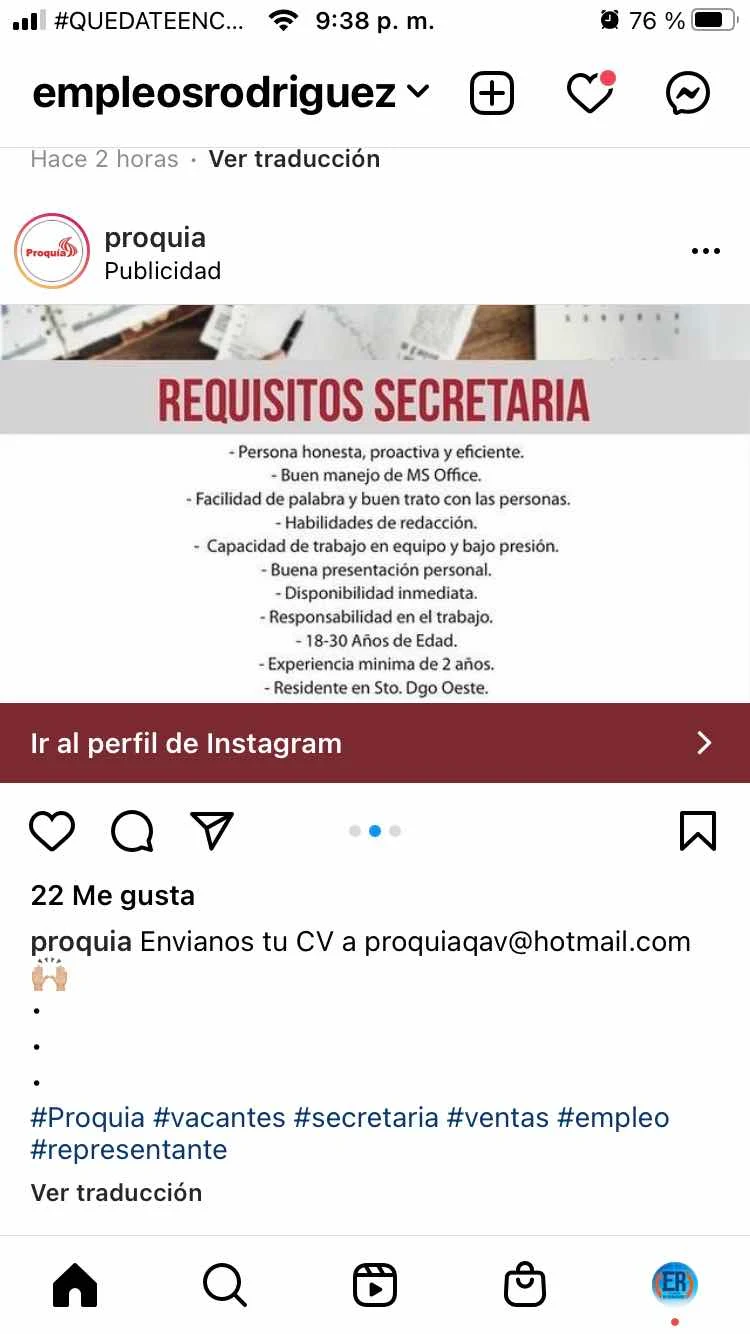Viewport: 750px width, 1334px height.
Task: Create a new post with plus icon
Action: click(x=491, y=94)
